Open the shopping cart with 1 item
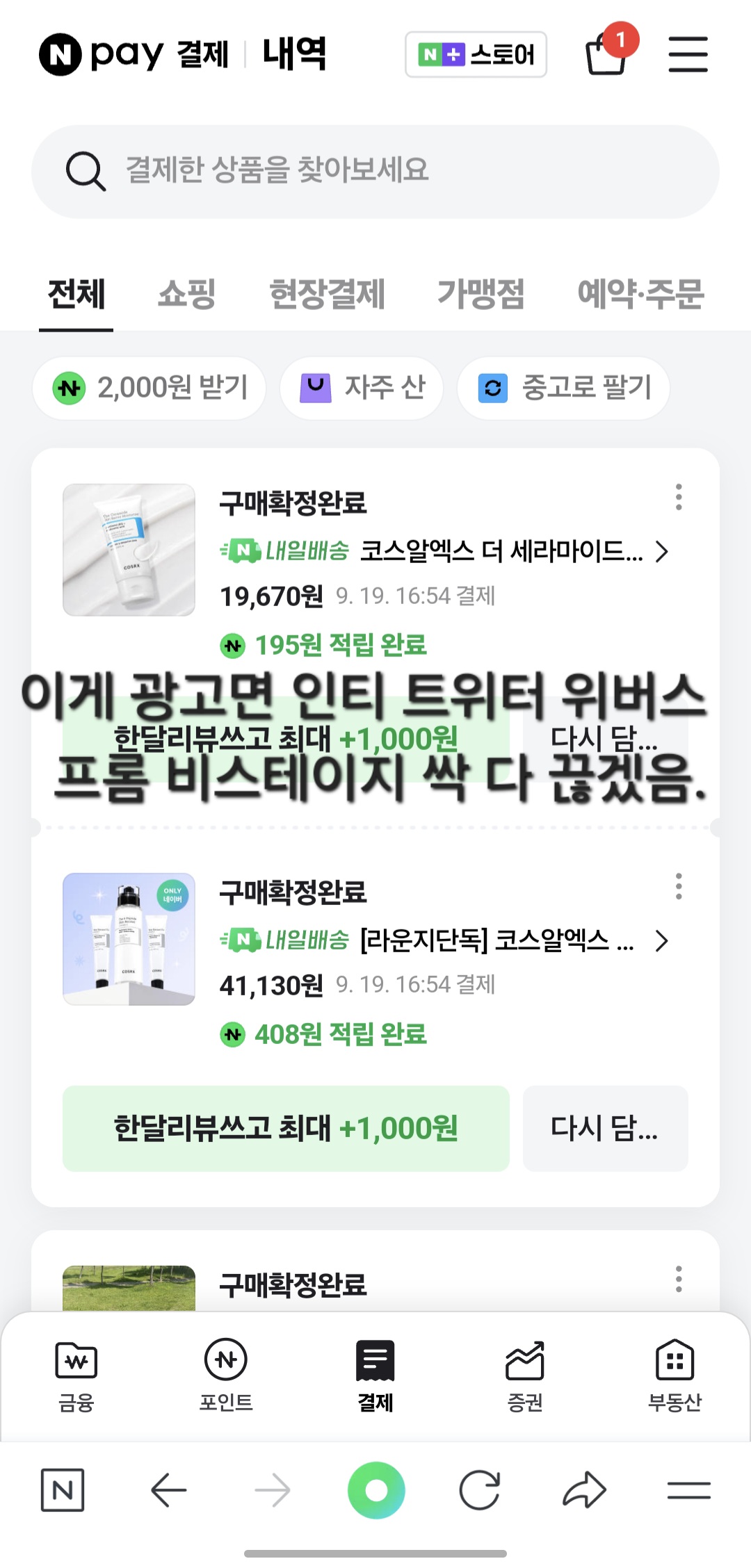Viewport: 751px width, 1568px height. coord(606,56)
